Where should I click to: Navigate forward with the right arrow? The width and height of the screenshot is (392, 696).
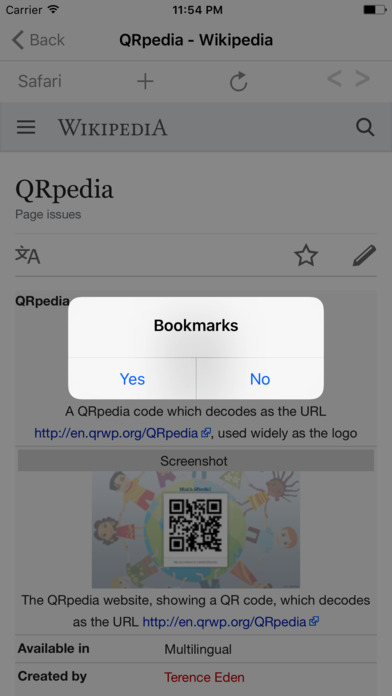point(363,79)
